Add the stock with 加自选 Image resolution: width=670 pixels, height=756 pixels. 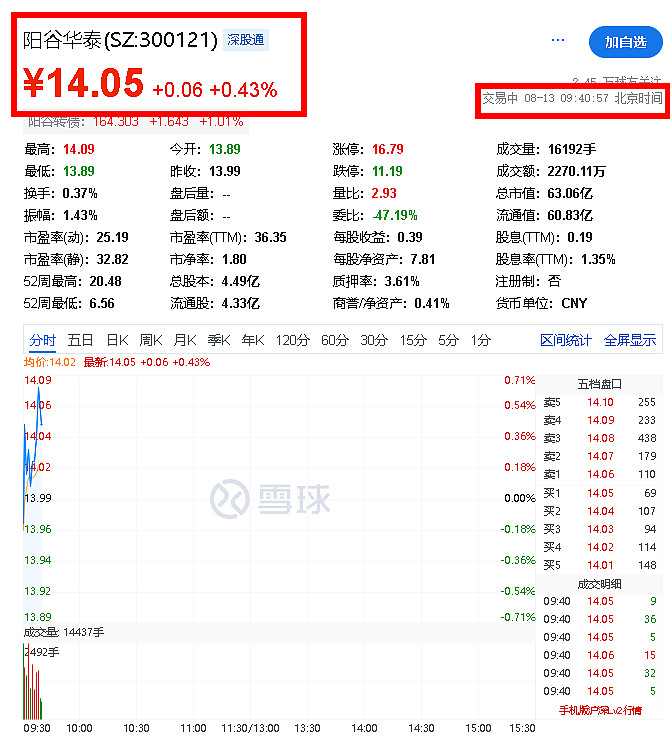point(626,42)
